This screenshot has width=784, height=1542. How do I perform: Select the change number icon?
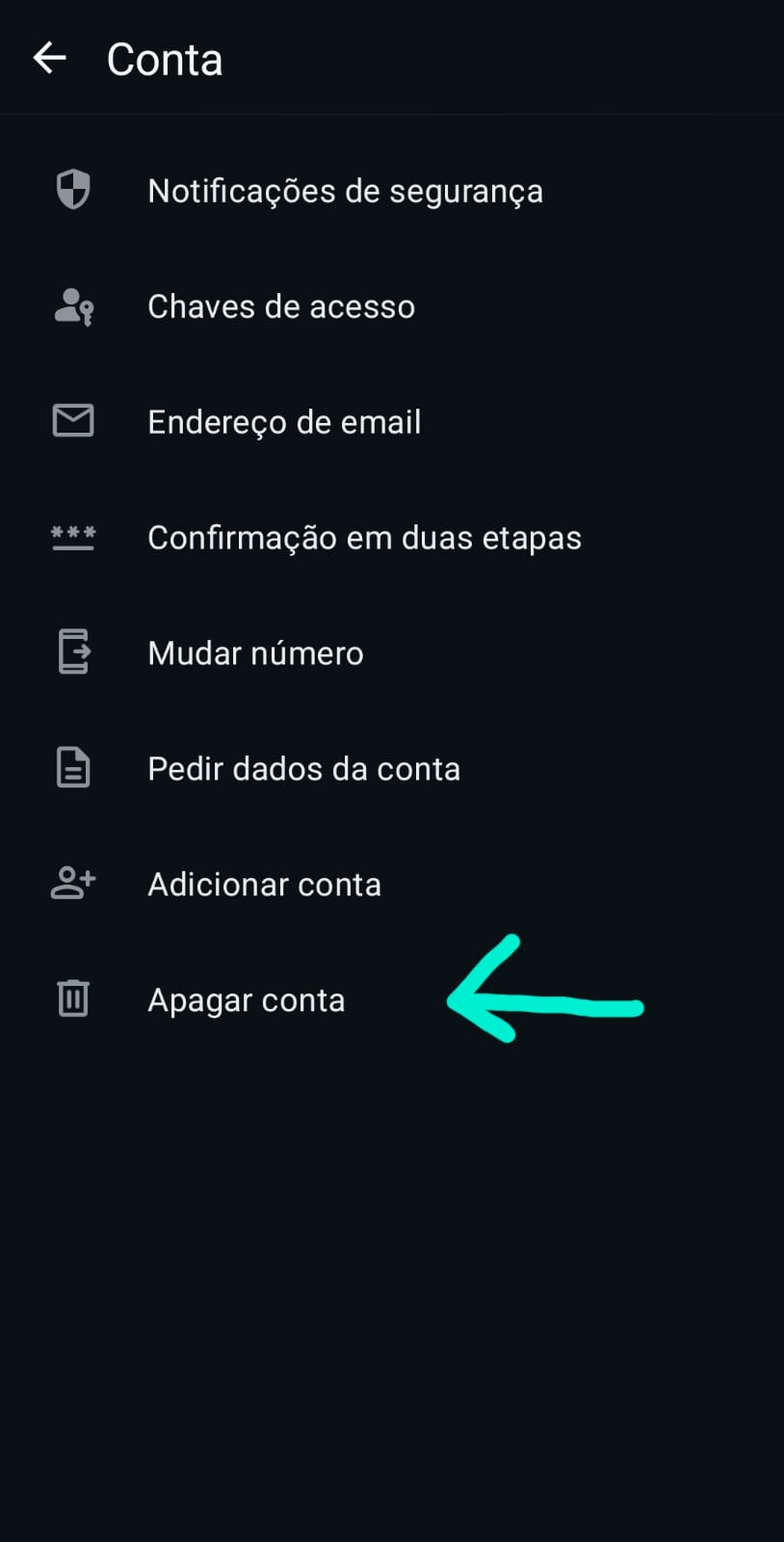(72, 652)
